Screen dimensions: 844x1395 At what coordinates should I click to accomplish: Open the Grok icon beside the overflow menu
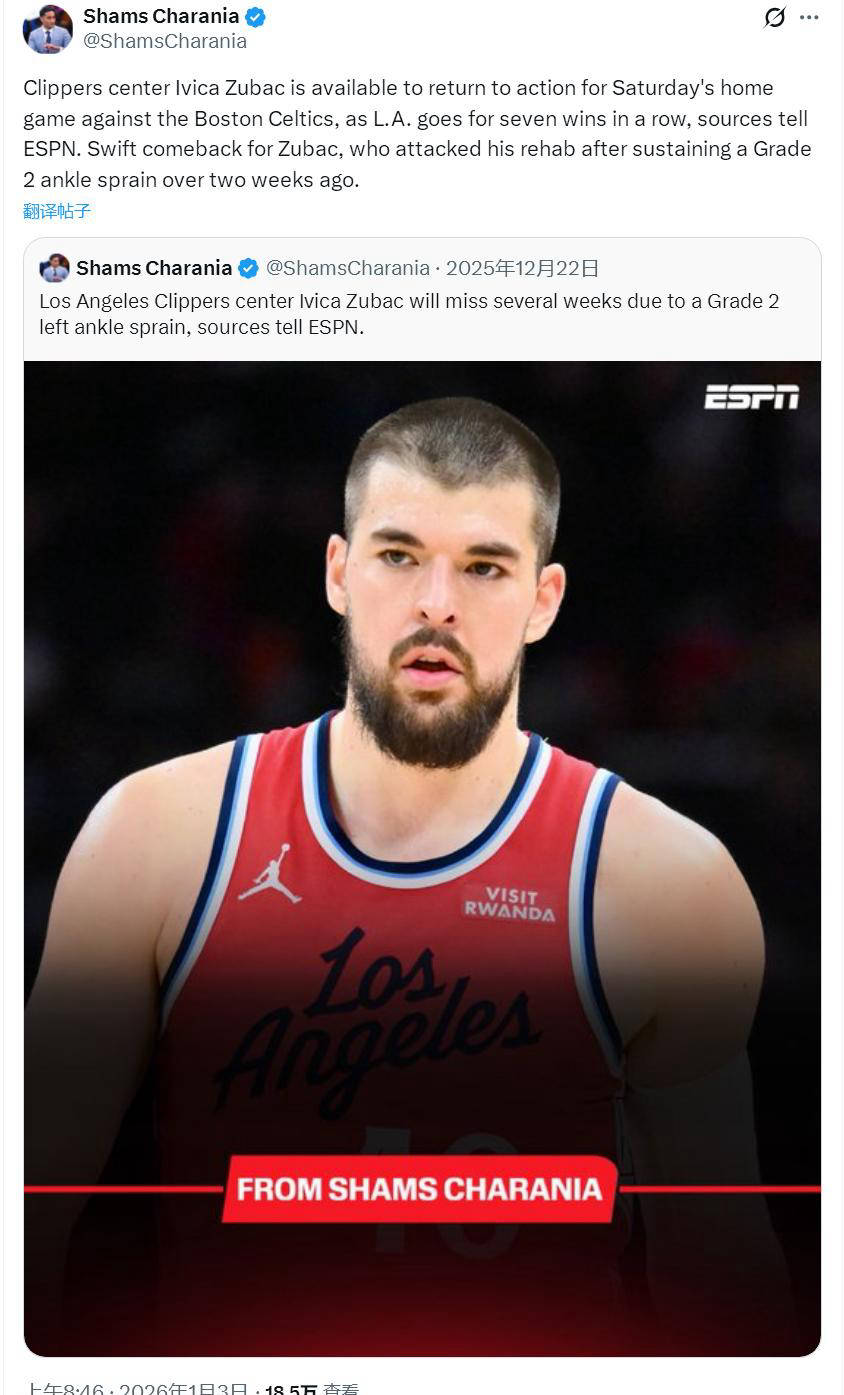tap(774, 17)
